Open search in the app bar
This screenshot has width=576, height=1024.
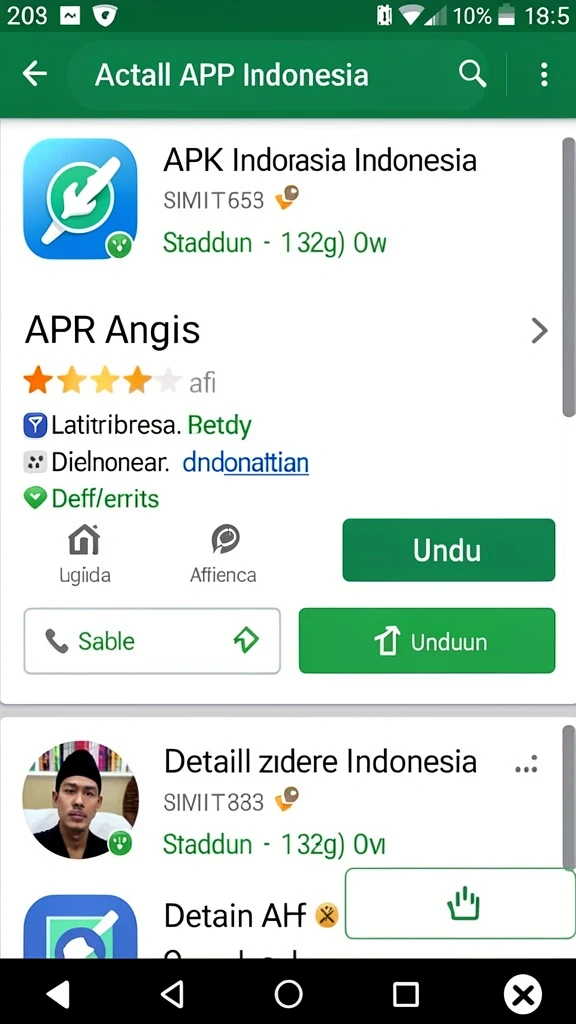472,74
